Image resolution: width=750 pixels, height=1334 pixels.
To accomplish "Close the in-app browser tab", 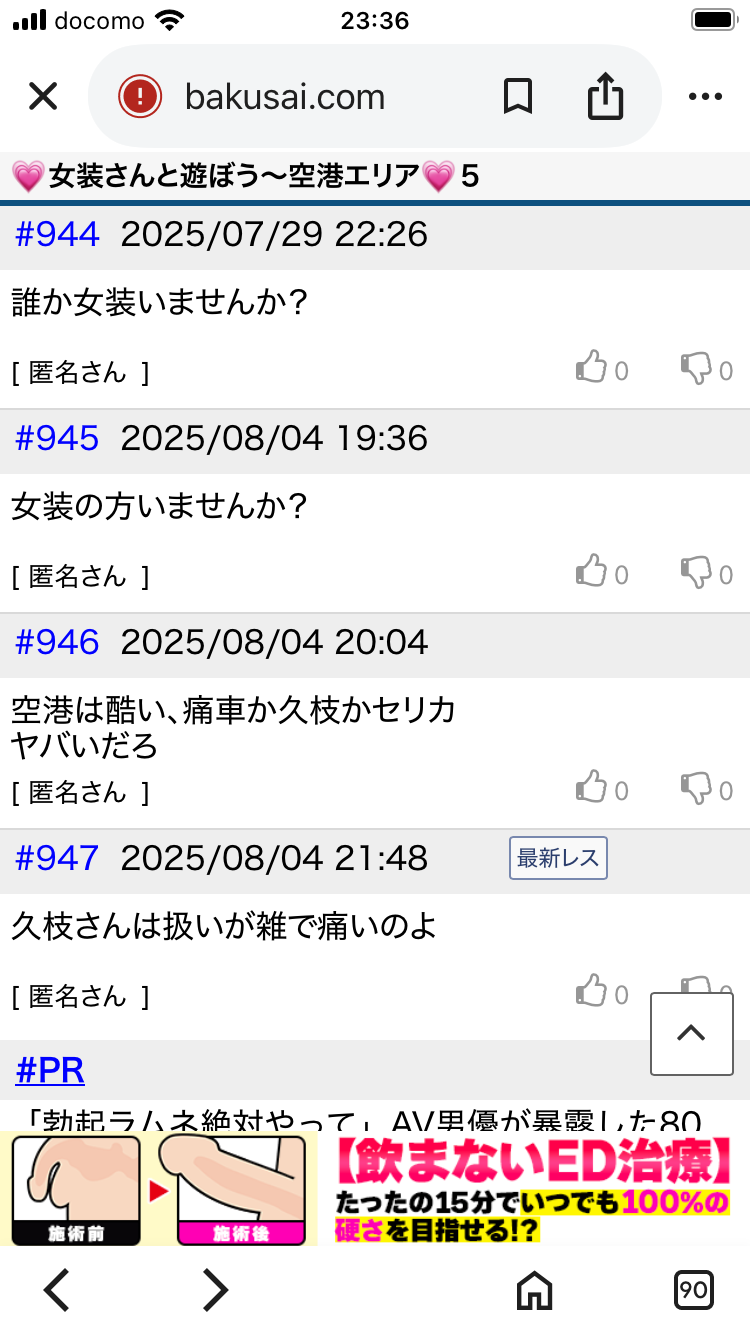I will pos(43,97).
